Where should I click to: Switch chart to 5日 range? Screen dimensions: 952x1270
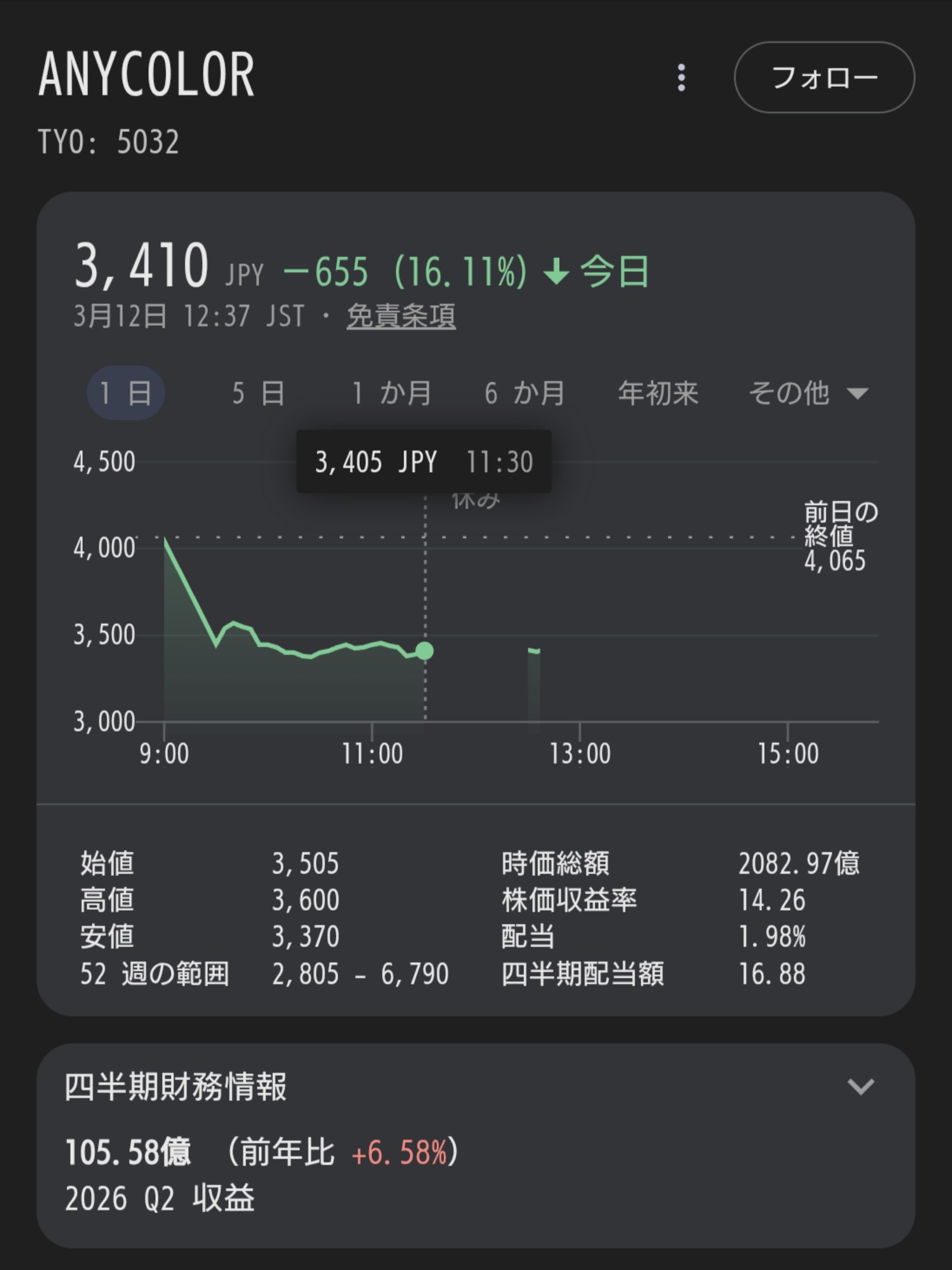(x=258, y=393)
